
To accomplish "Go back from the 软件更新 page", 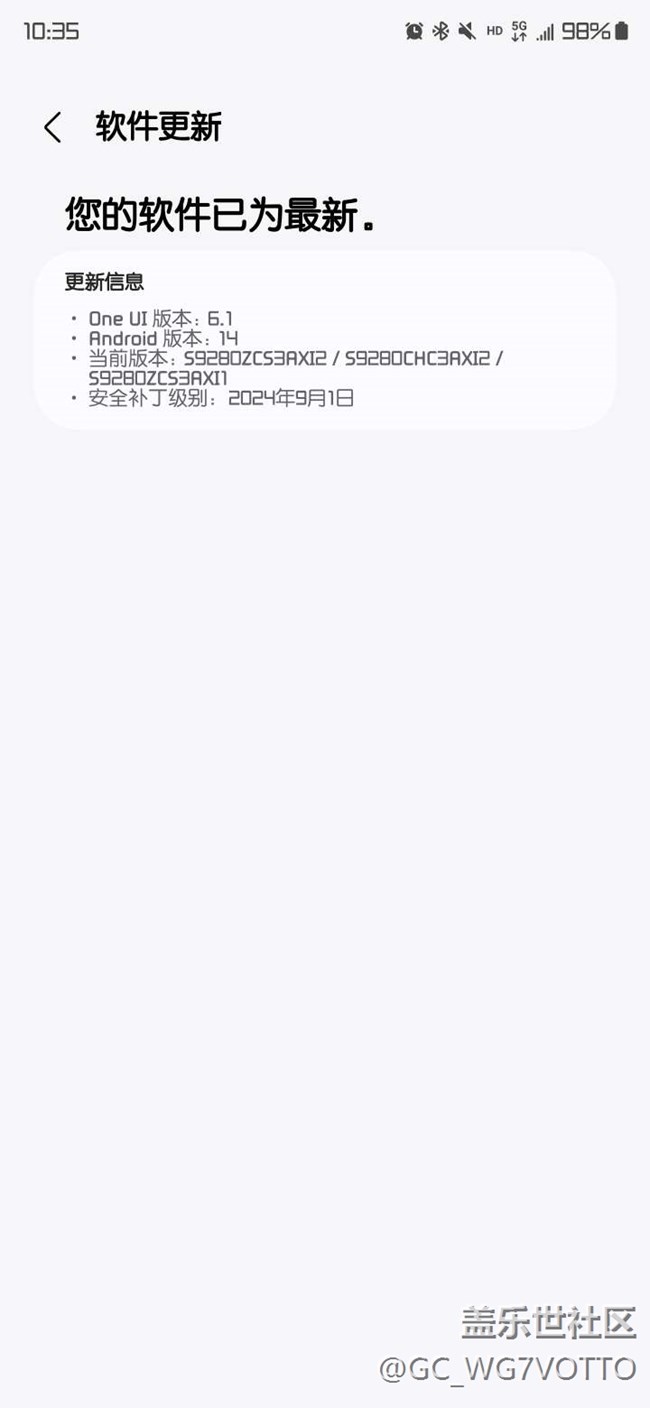I will [52, 127].
